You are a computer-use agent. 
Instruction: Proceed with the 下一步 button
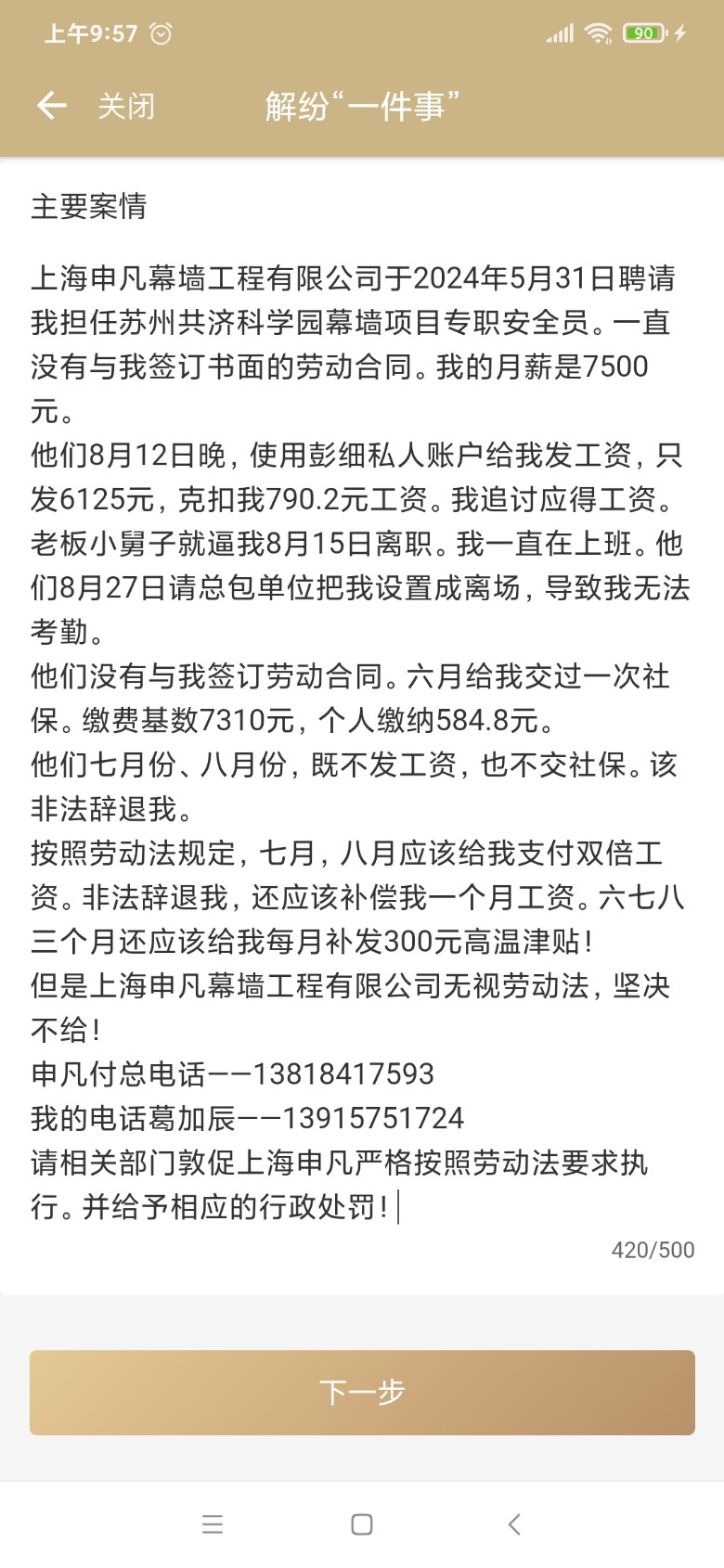click(x=362, y=1392)
